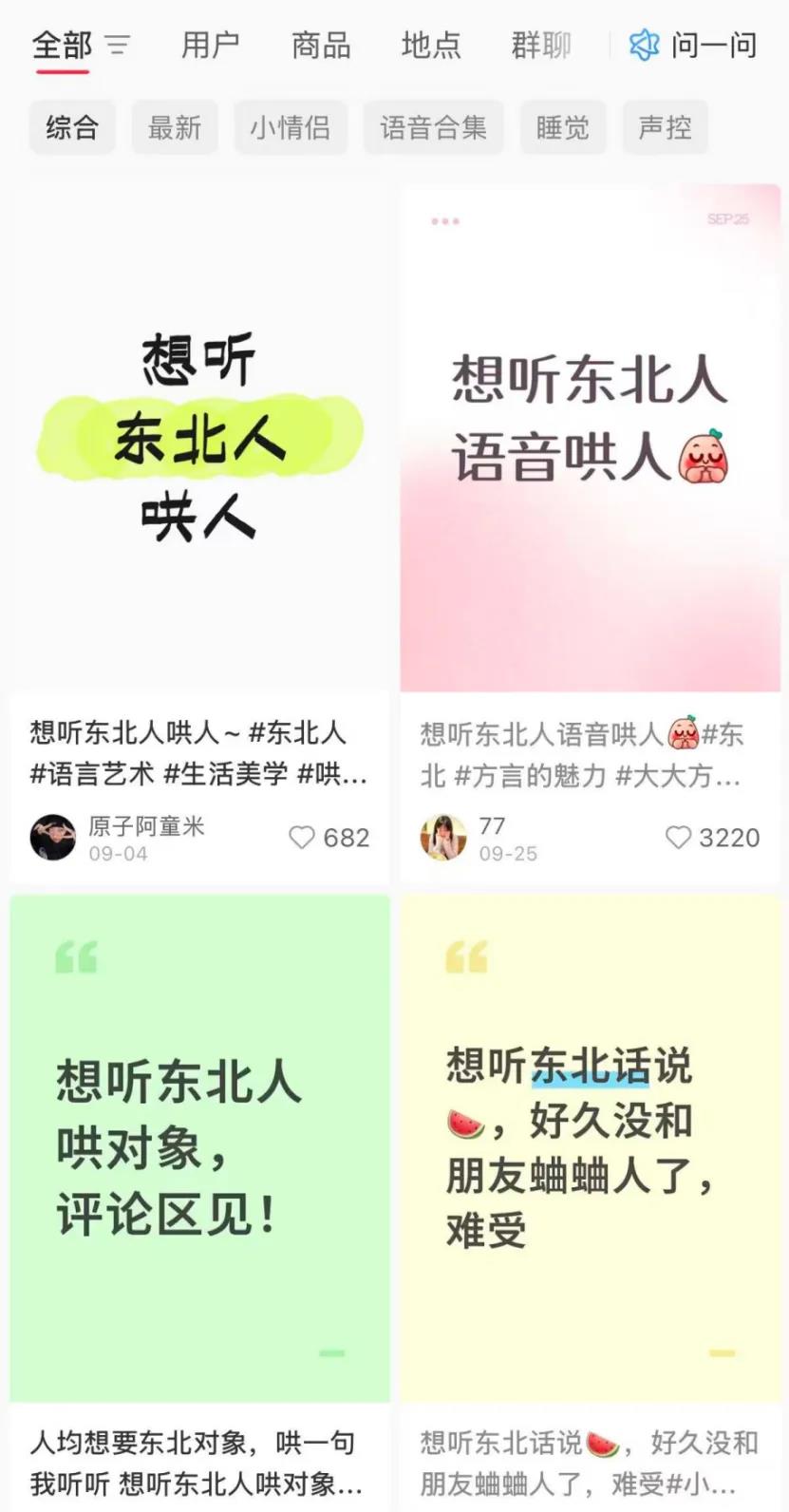Switch to the 用户 tab
Viewport: 789px width, 1512px height.
pyautogui.click(x=211, y=44)
